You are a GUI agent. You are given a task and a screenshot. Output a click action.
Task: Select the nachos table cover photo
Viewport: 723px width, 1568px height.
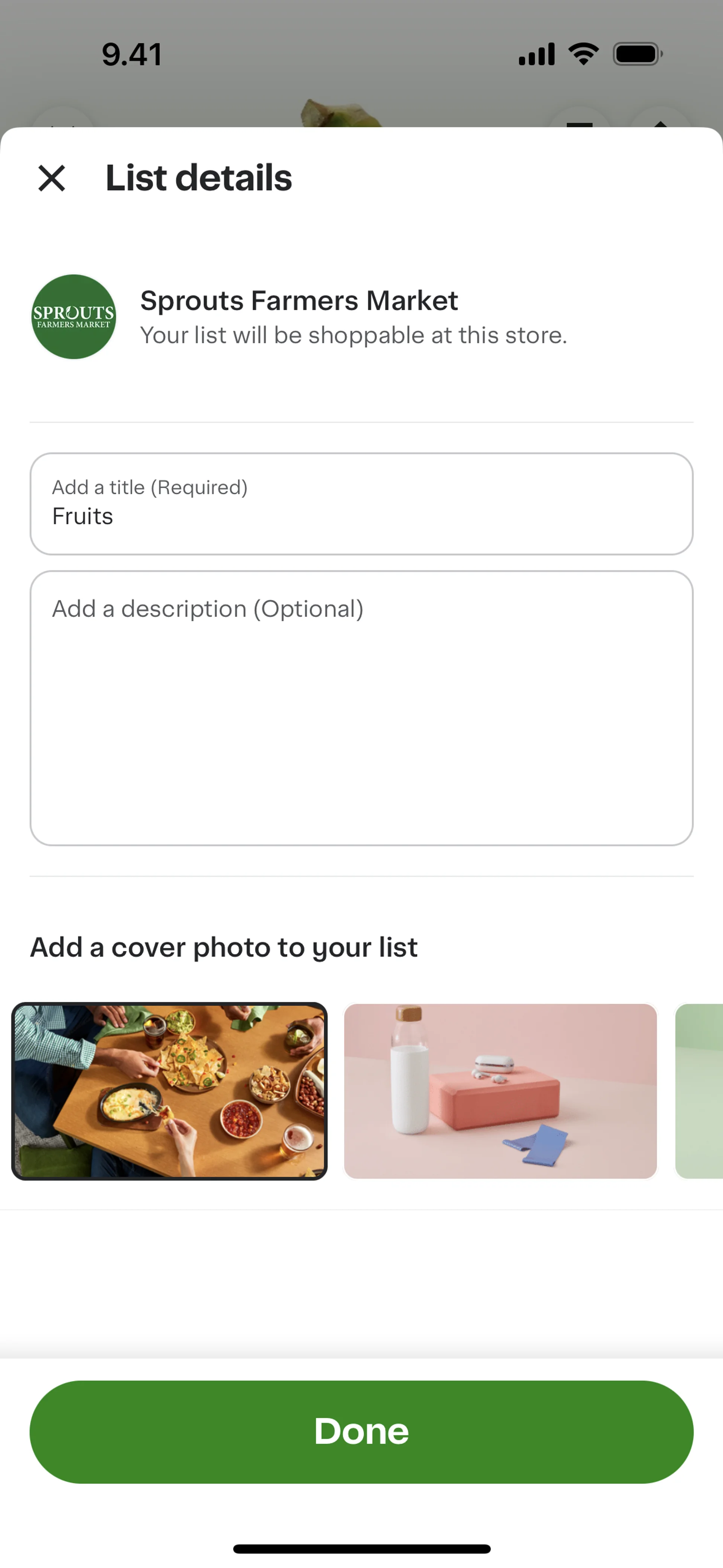point(169,1091)
